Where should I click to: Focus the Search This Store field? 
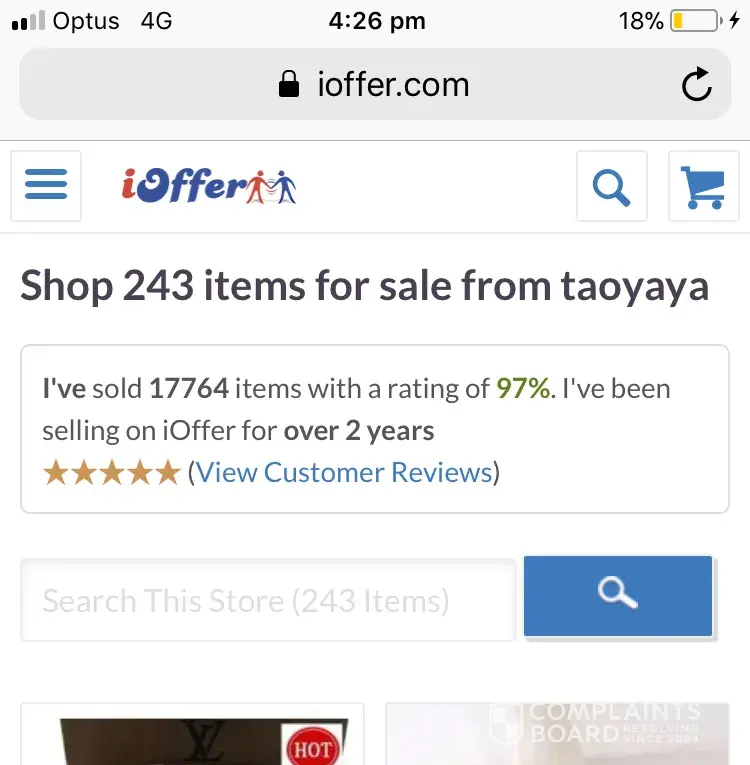point(268,600)
